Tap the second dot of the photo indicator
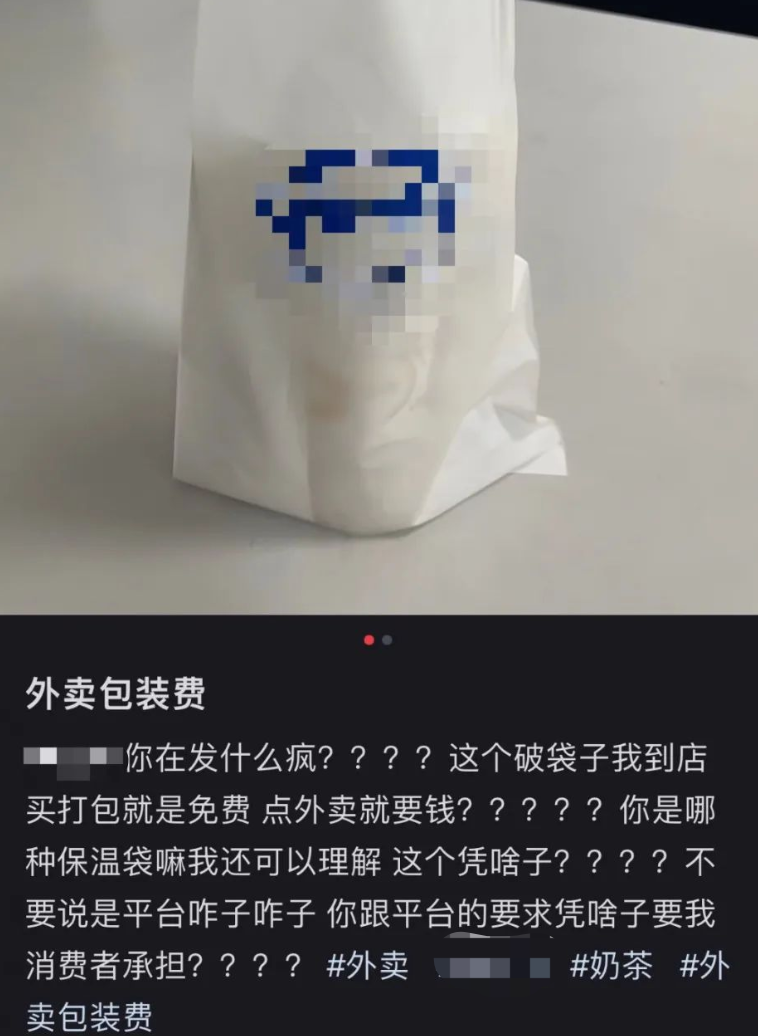758x1036 pixels. [388, 640]
